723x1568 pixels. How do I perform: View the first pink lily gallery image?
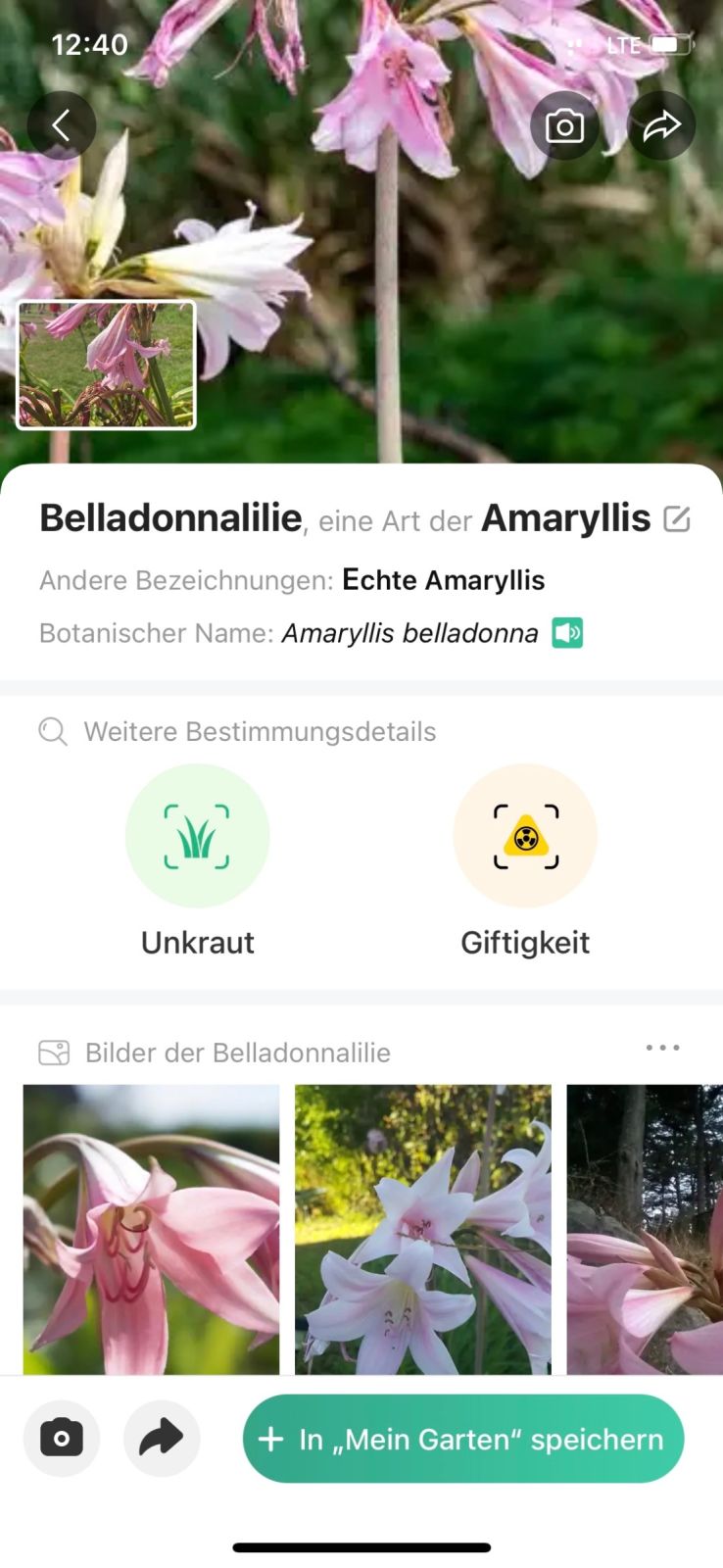[151, 1229]
